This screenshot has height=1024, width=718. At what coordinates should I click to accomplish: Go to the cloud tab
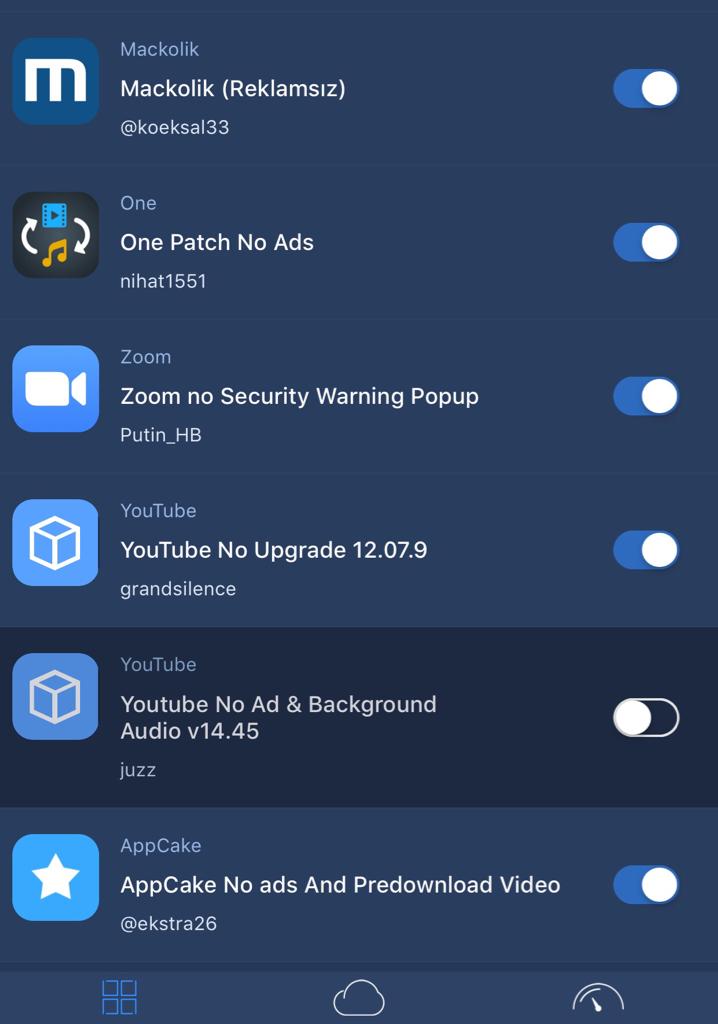coord(358,998)
